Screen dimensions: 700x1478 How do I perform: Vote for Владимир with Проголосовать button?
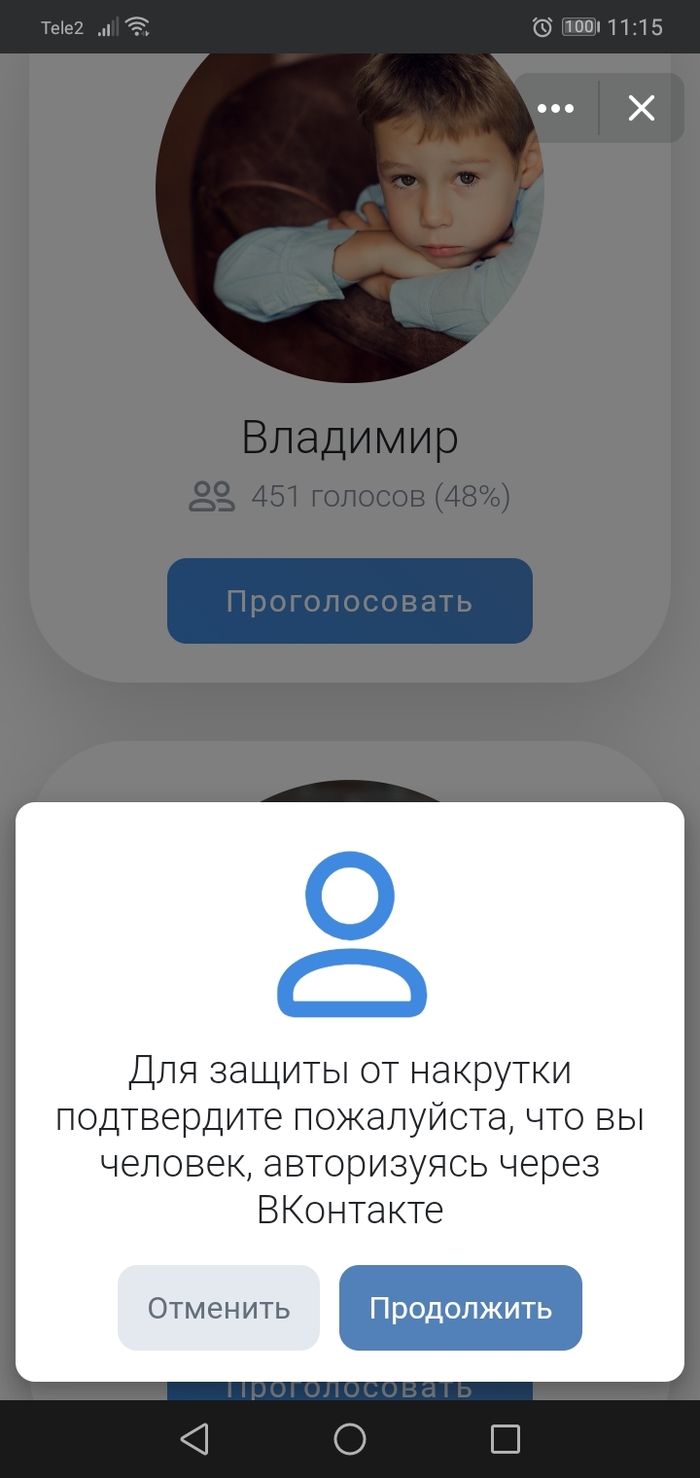tap(349, 601)
